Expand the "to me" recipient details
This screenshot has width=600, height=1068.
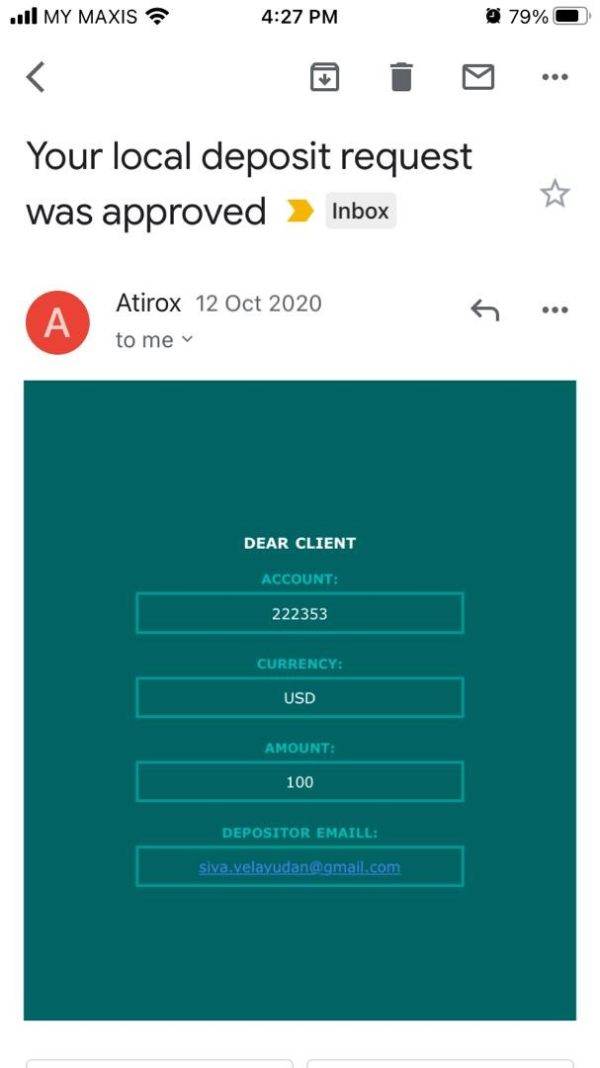point(154,340)
